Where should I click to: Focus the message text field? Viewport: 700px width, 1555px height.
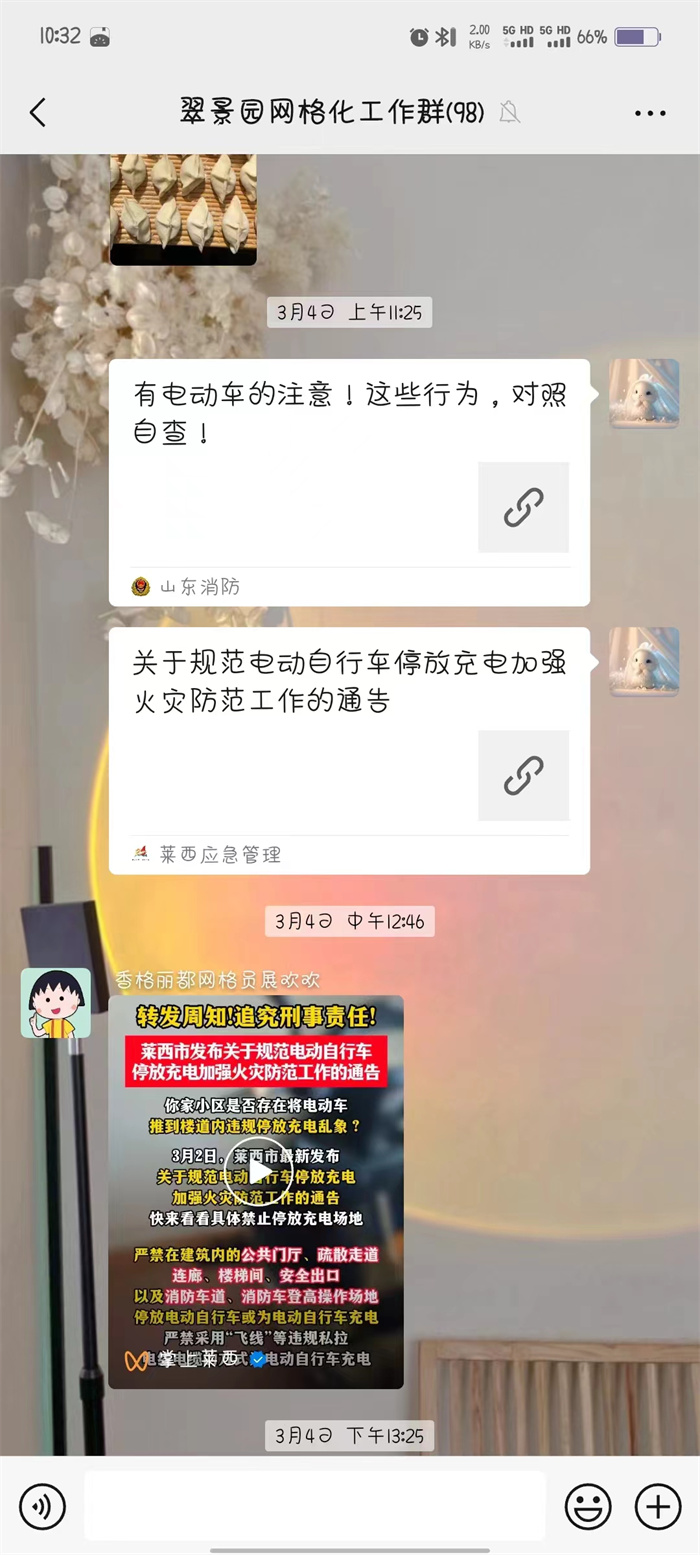(x=315, y=1506)
